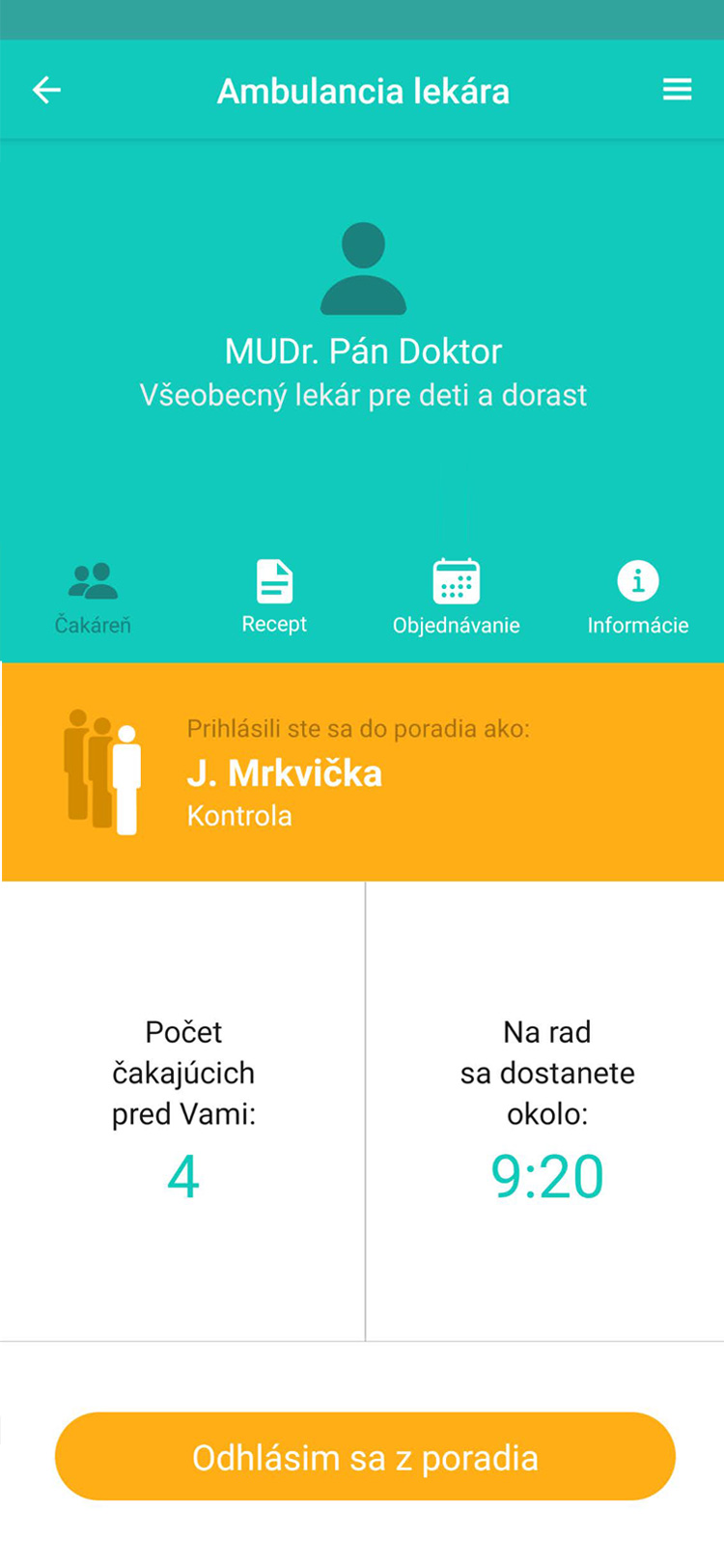Tap the estimated time 9:20

click(546, 1175)
